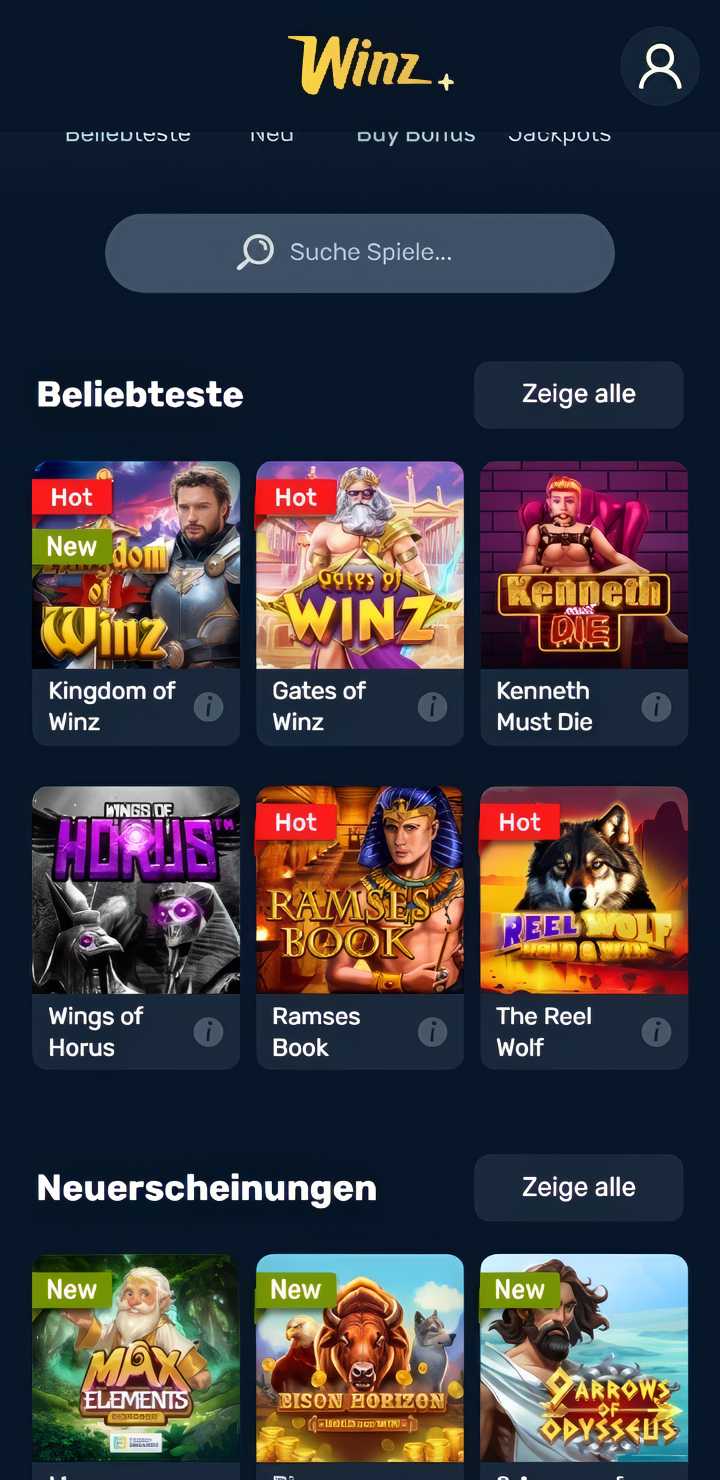Open game info for The Reel Wolf
Image resolution: width=720 pixels, height=1480 pixels.
(657, 1032)
